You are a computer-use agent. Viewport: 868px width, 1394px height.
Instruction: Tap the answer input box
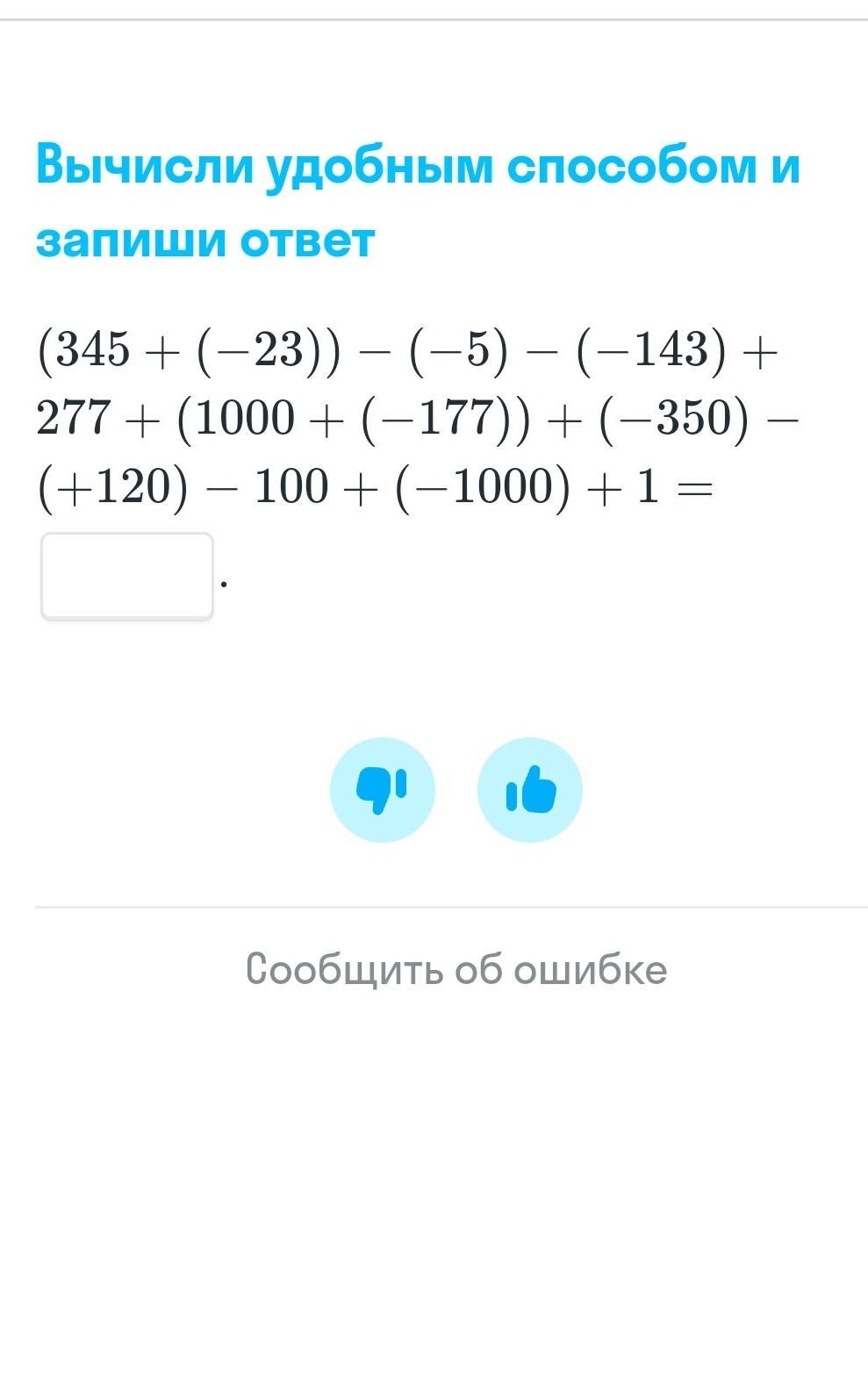127,576
